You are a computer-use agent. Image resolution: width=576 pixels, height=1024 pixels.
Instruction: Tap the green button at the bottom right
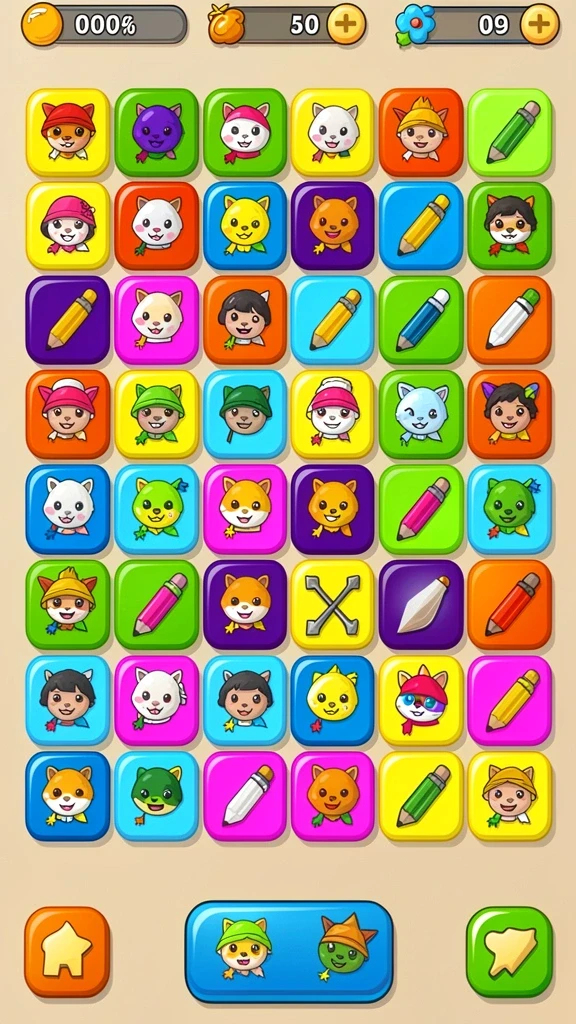509,952
